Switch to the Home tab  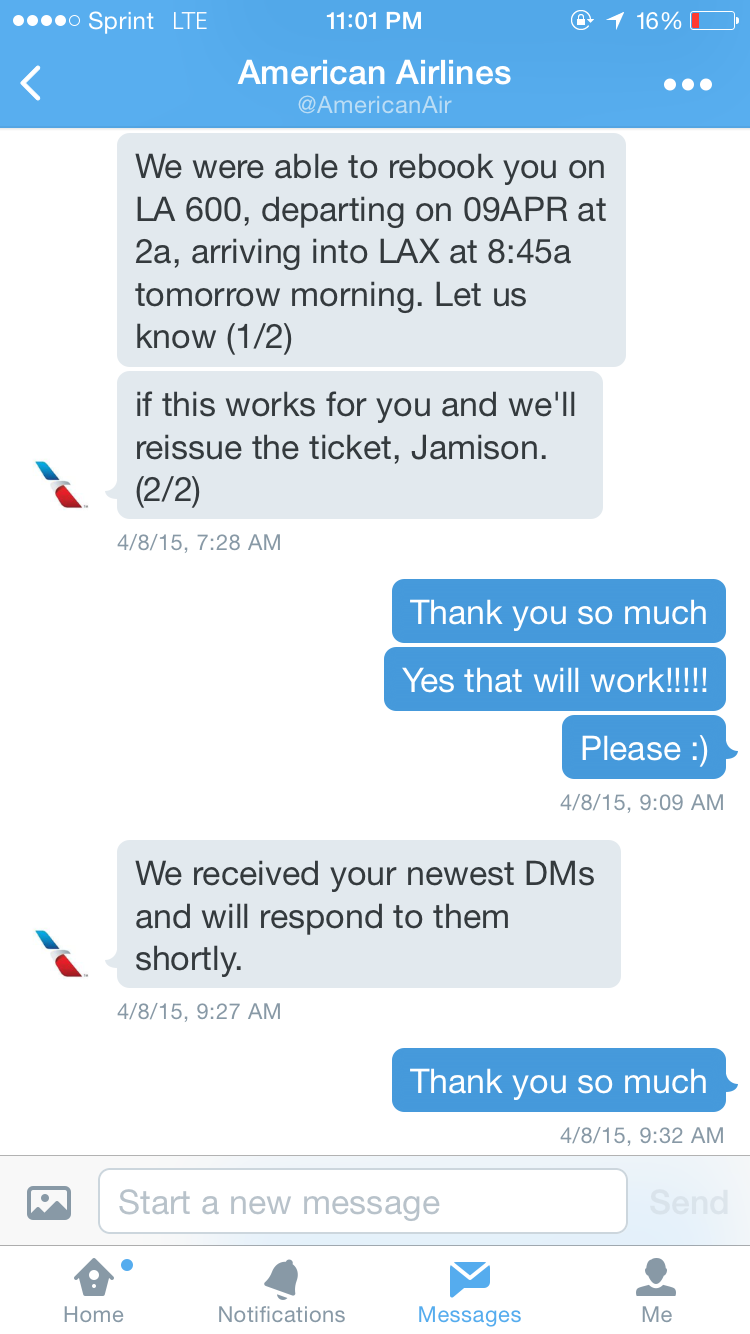[93, 1290]
